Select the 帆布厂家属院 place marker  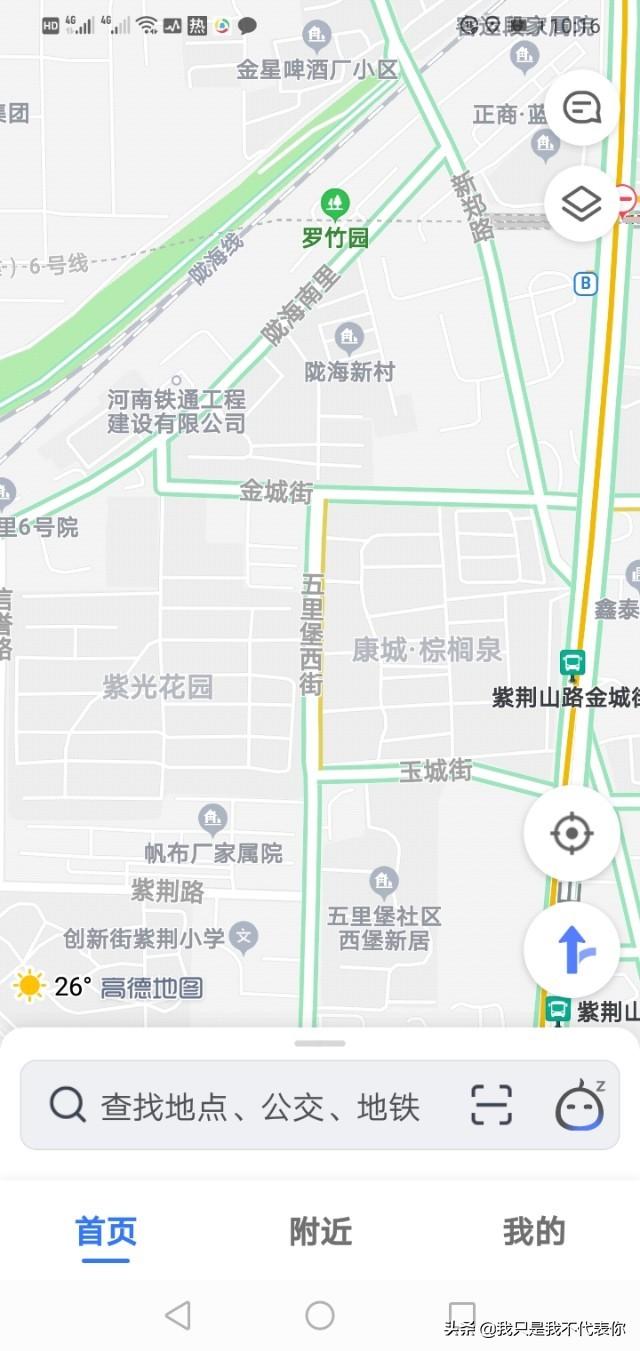pyautogui.click(x=212, y=820)
